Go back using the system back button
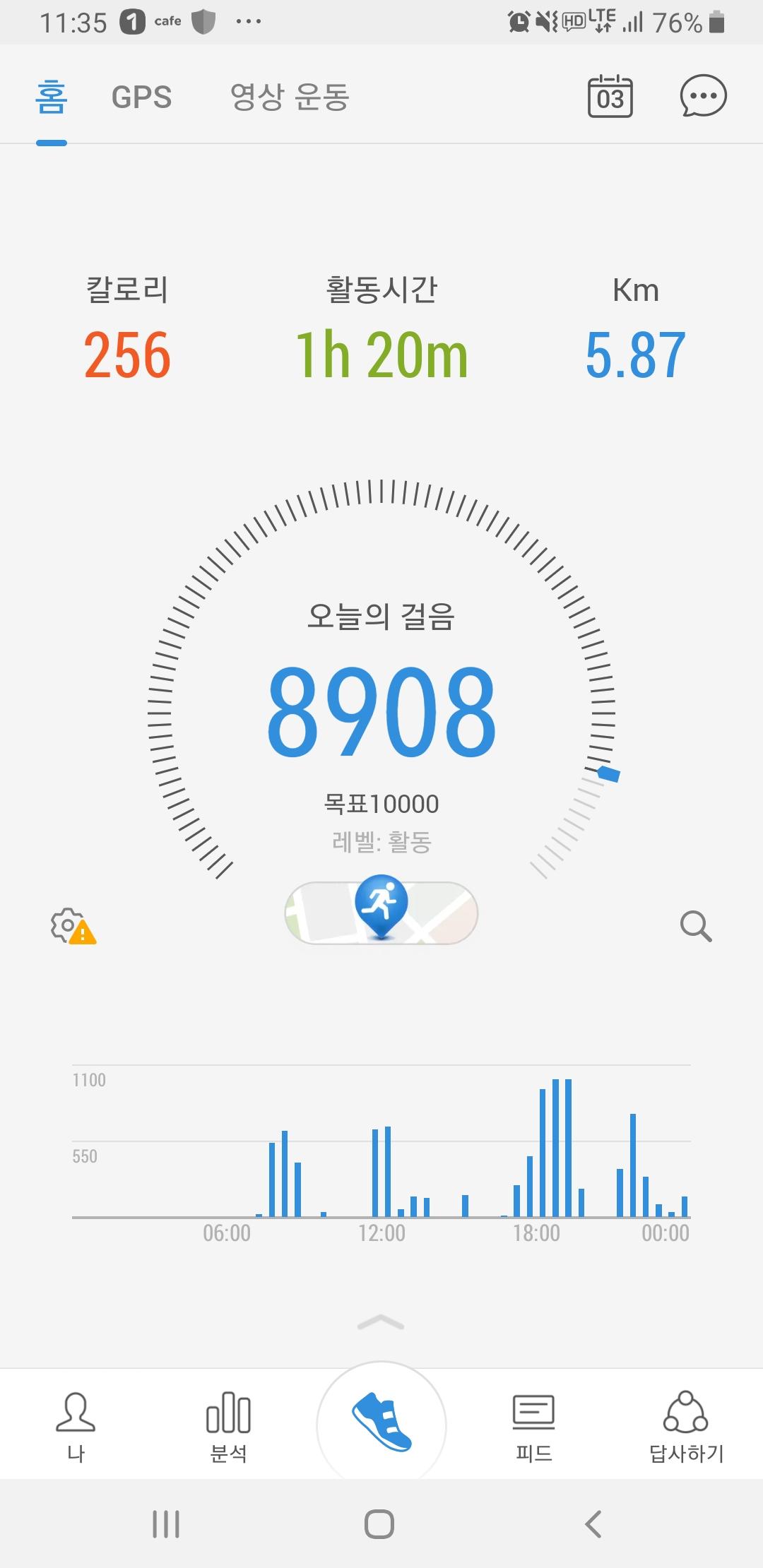This screenshot has width=763, height=1568. pos(593,1524)
